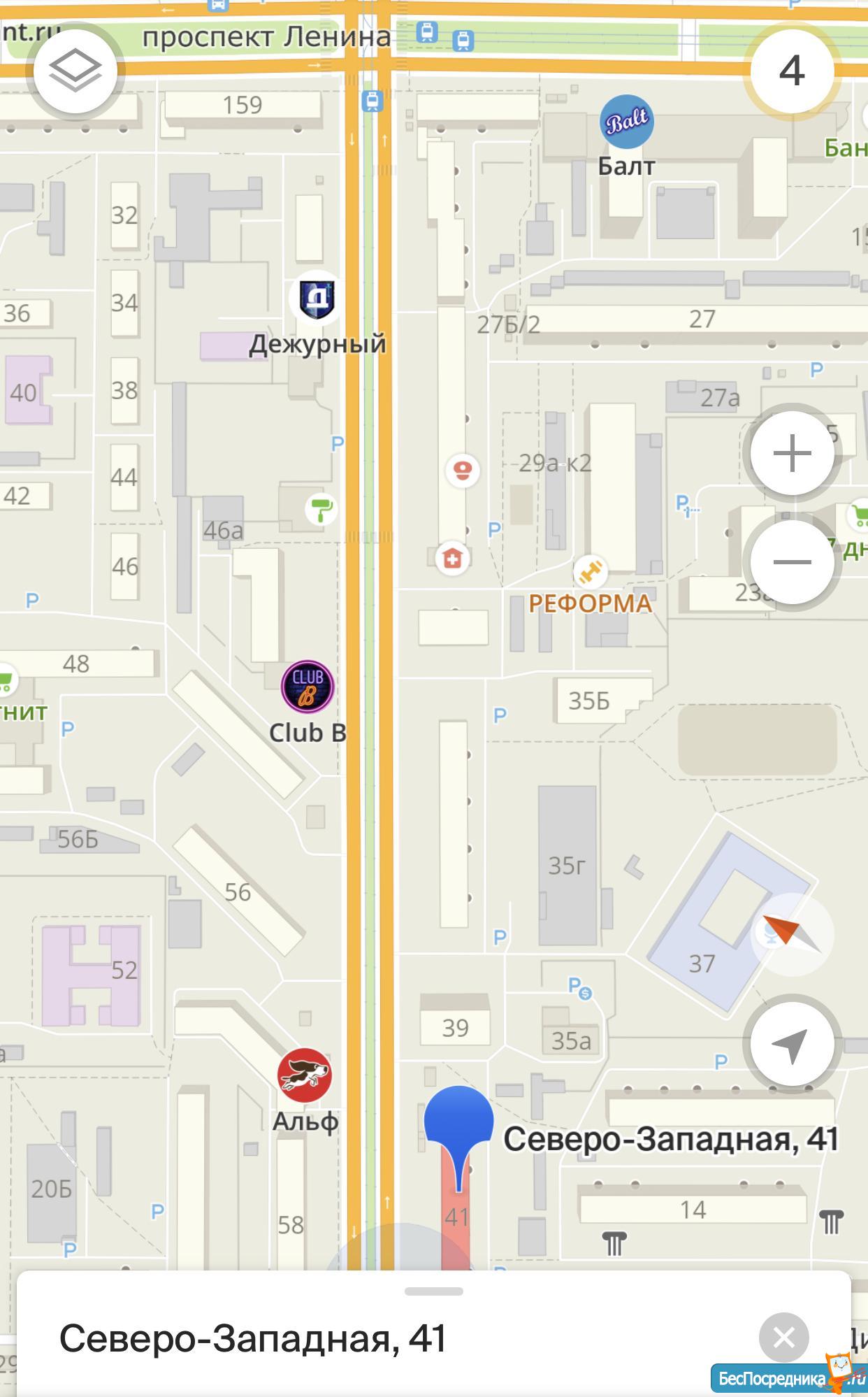View the Альф place marker

pyautogui.click(x=304, y=1075)
